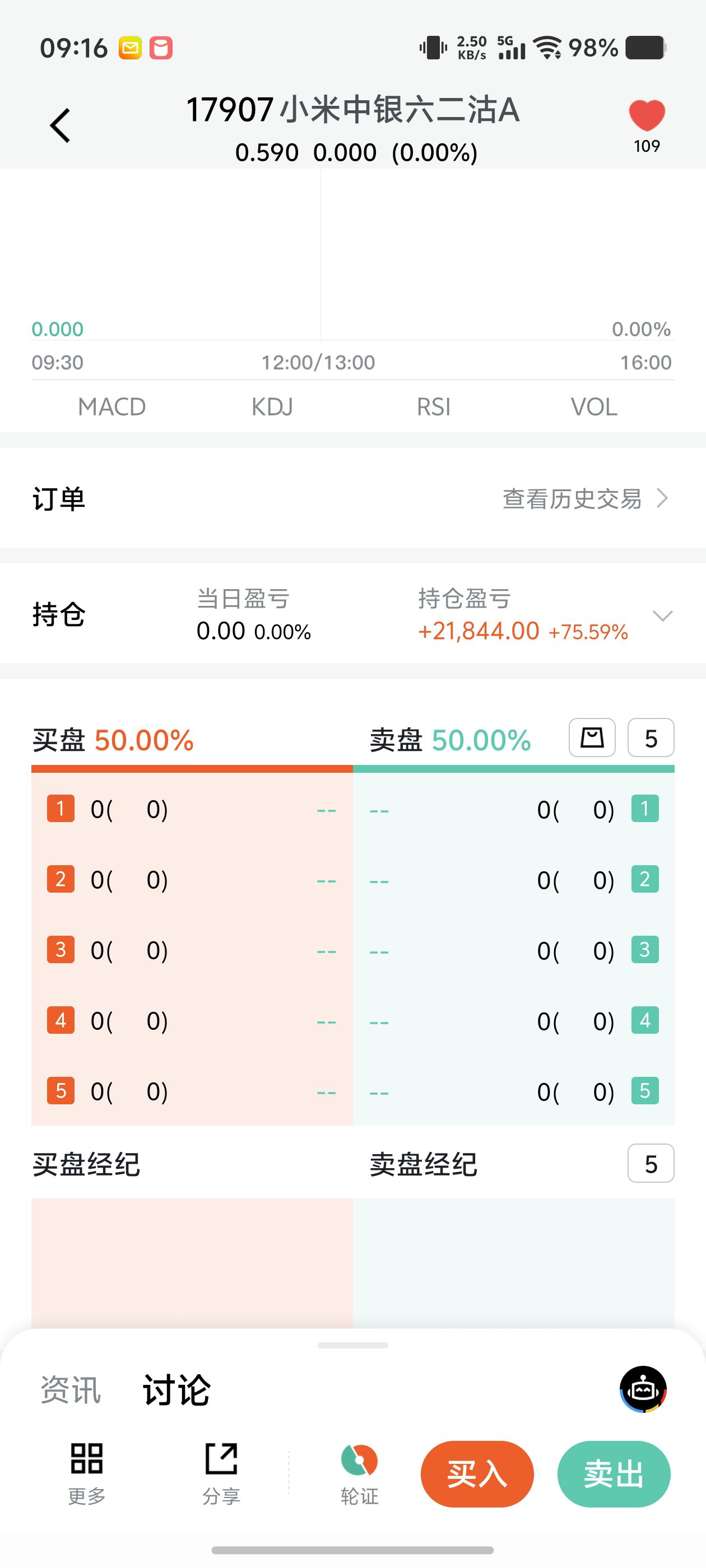The height and width of the screenshot is (1568, 706).
Task: Change 卖盘经纪 broker queue depth from 5
Action: click(x=651, y=1164)
